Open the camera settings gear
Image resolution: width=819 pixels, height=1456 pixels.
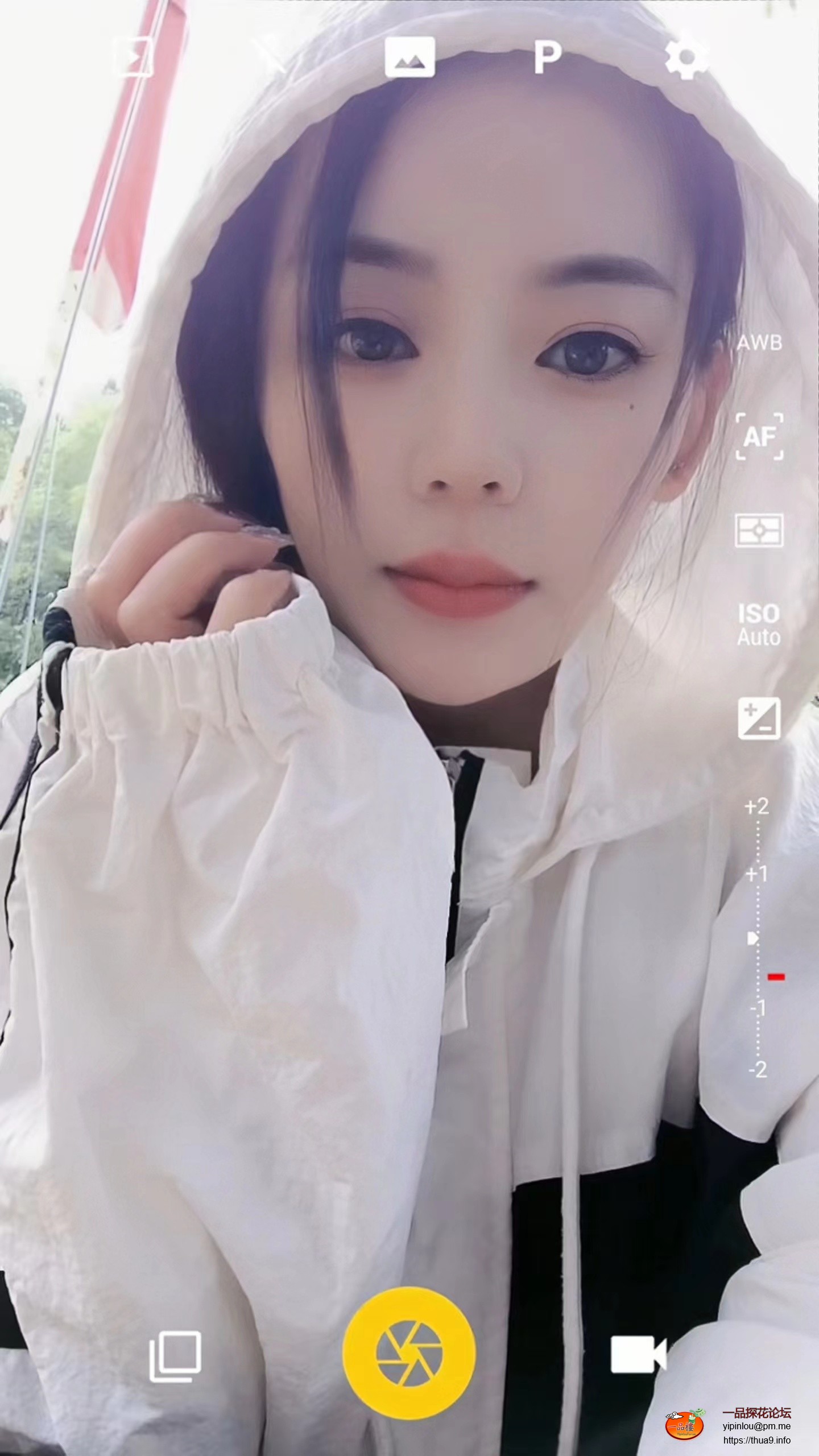point(686,57)
